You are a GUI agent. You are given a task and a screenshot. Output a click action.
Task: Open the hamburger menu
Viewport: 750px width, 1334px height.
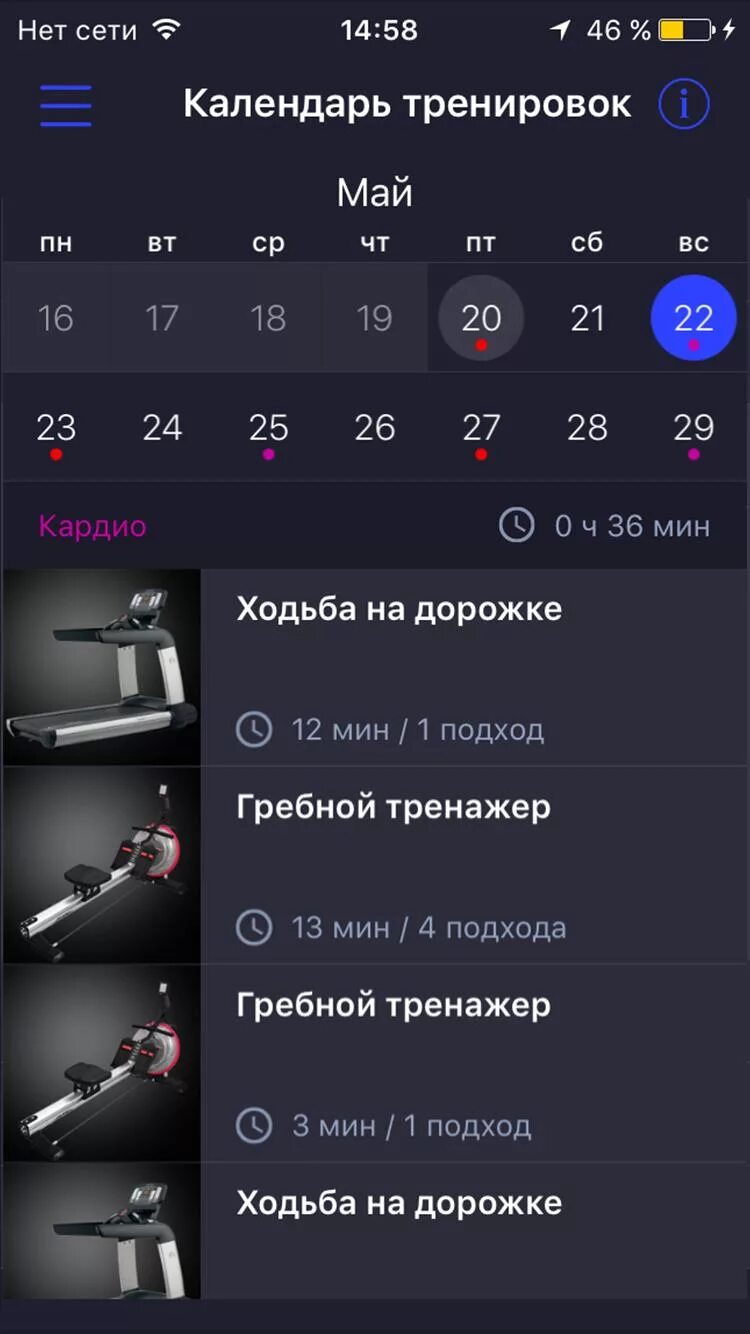point(66,105)
